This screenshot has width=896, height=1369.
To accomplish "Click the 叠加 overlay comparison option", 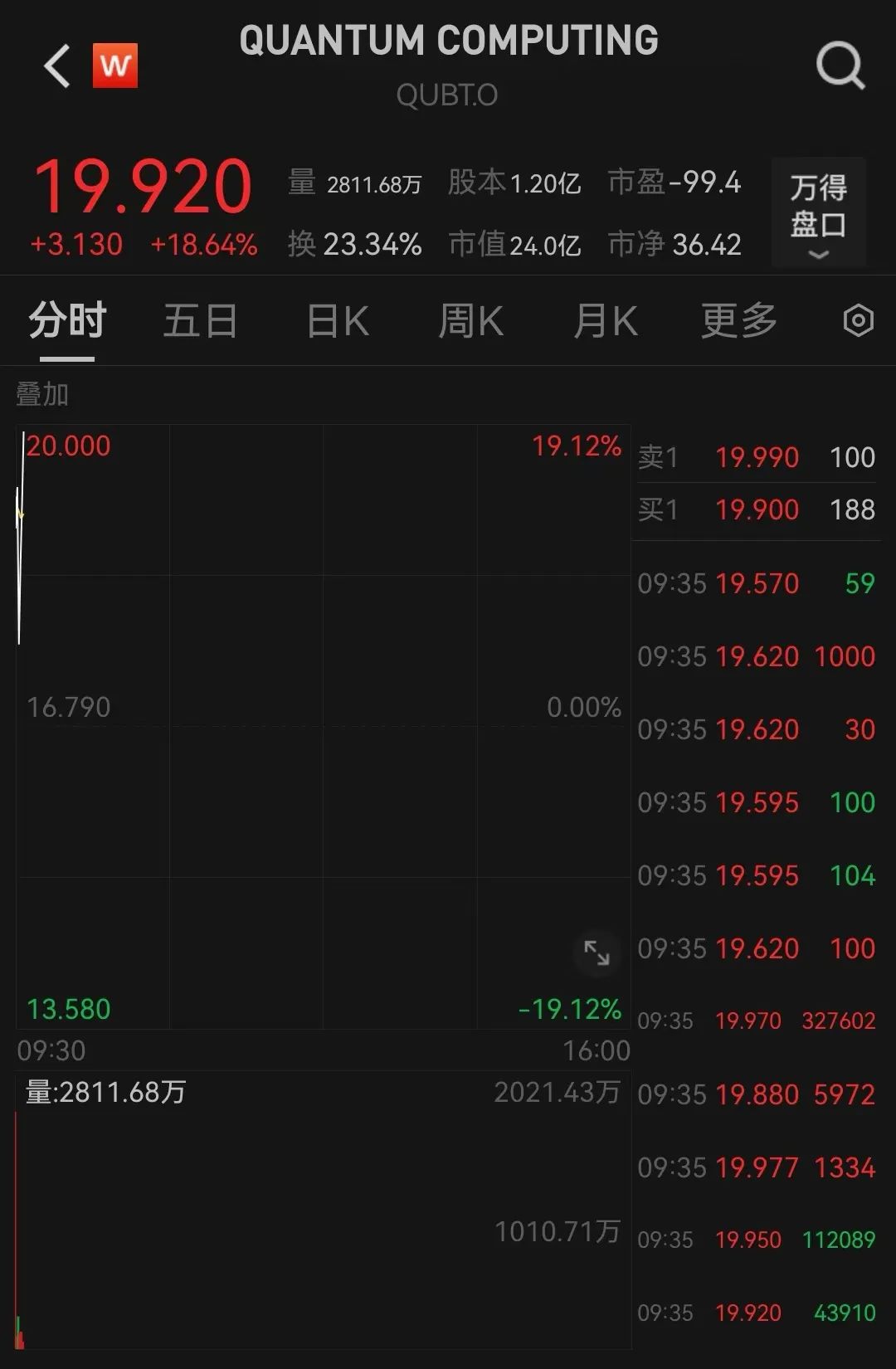I will (x=40, y=395).
